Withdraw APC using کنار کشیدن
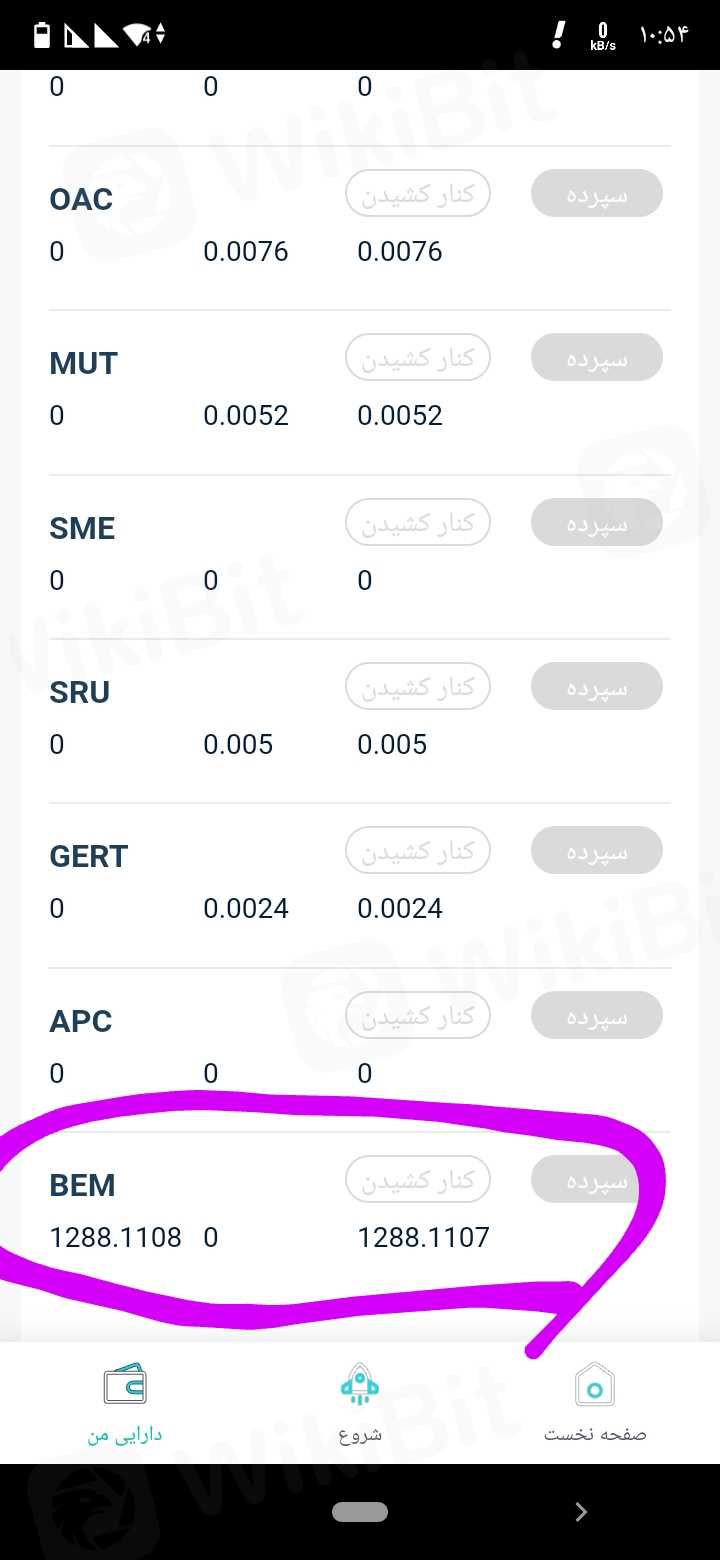 [x=418, y=1015]
